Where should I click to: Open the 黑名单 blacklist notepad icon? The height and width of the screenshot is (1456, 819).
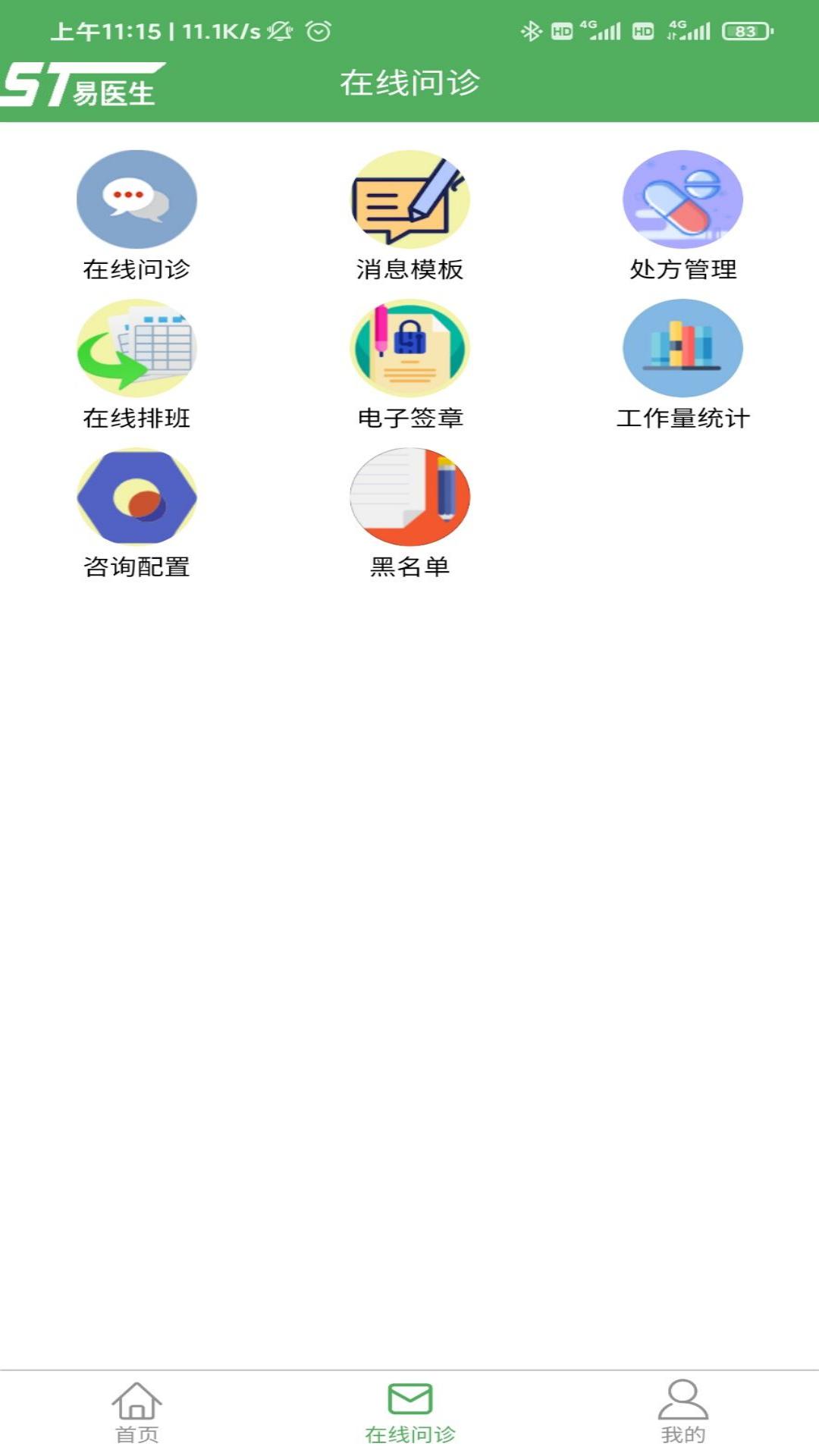tap(409, 498)
